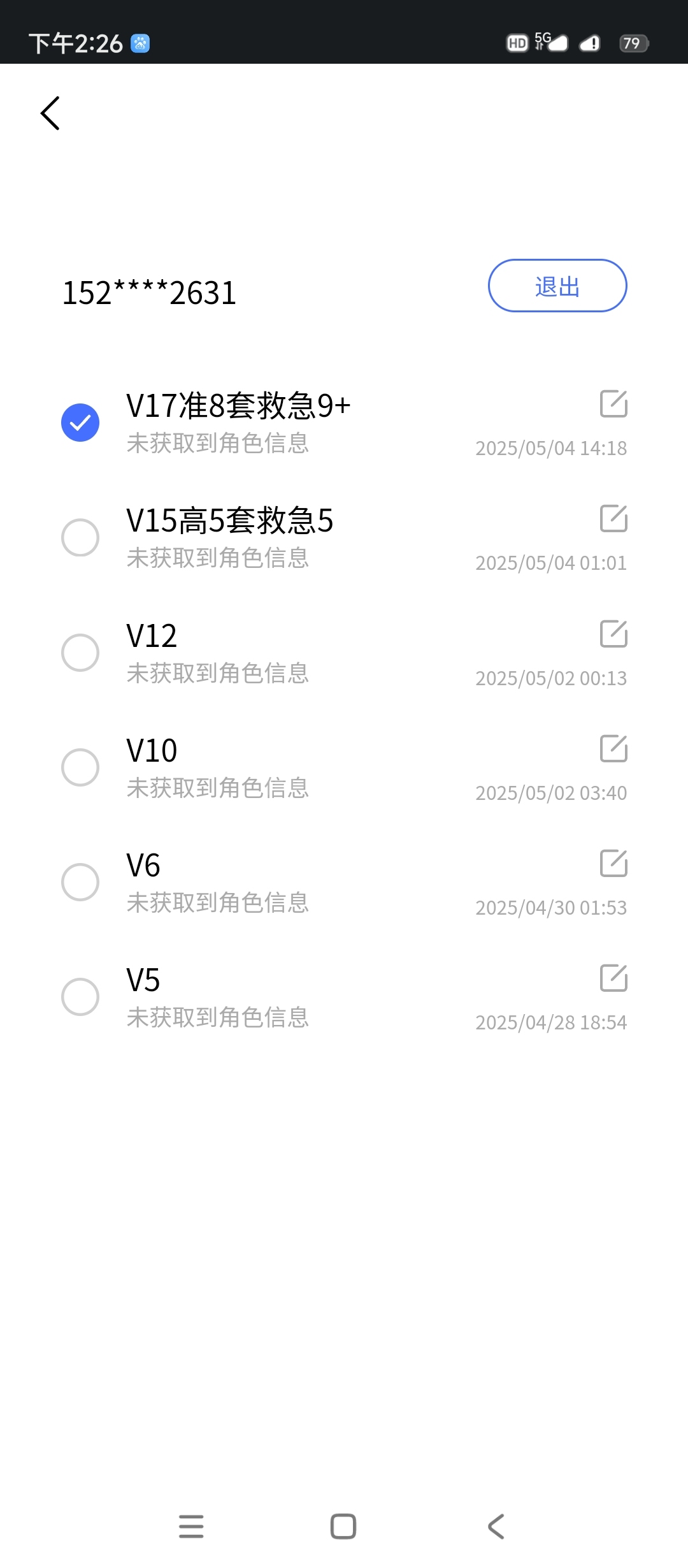Tap the 退出 logout button
688x1568 pixels.
pos(557,286)
